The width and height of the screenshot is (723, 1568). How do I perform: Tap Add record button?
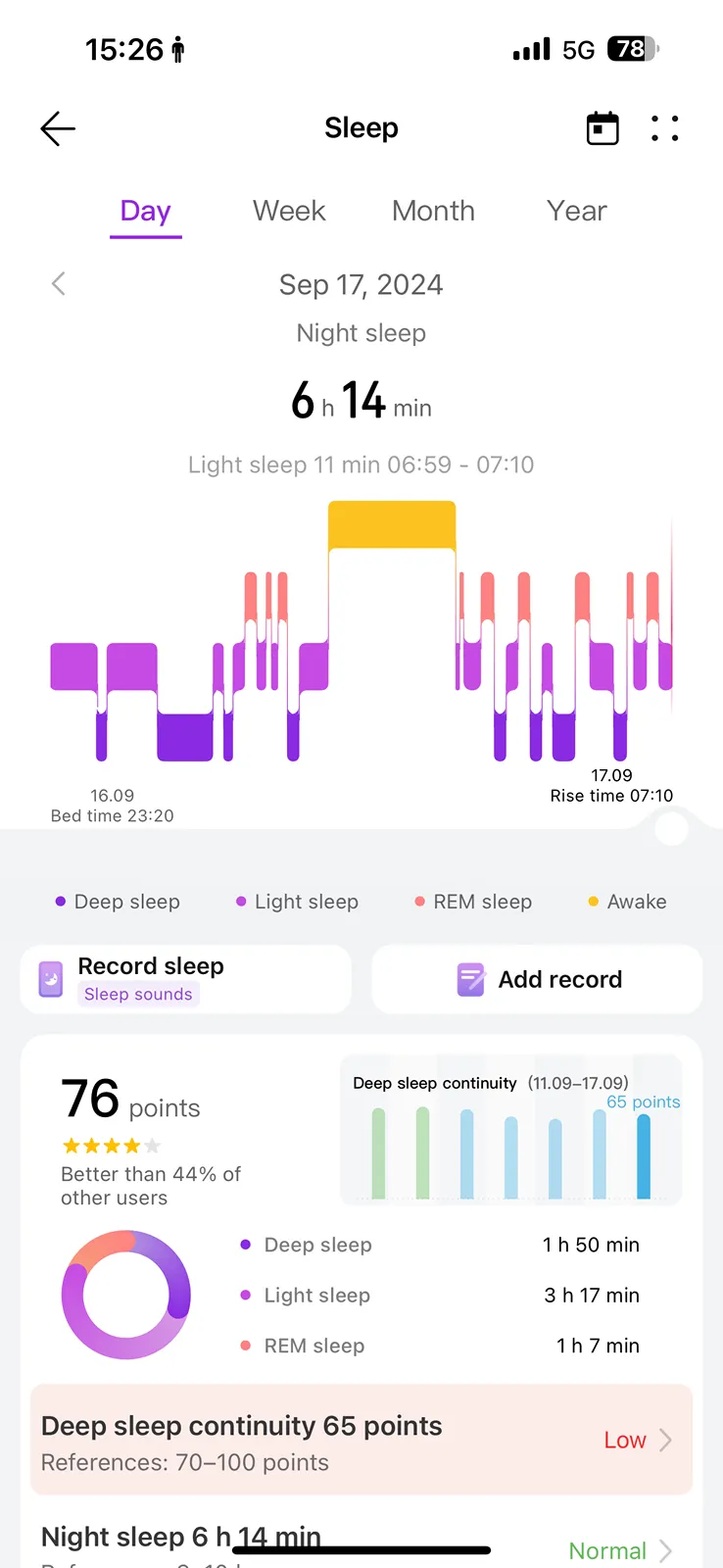537,979
